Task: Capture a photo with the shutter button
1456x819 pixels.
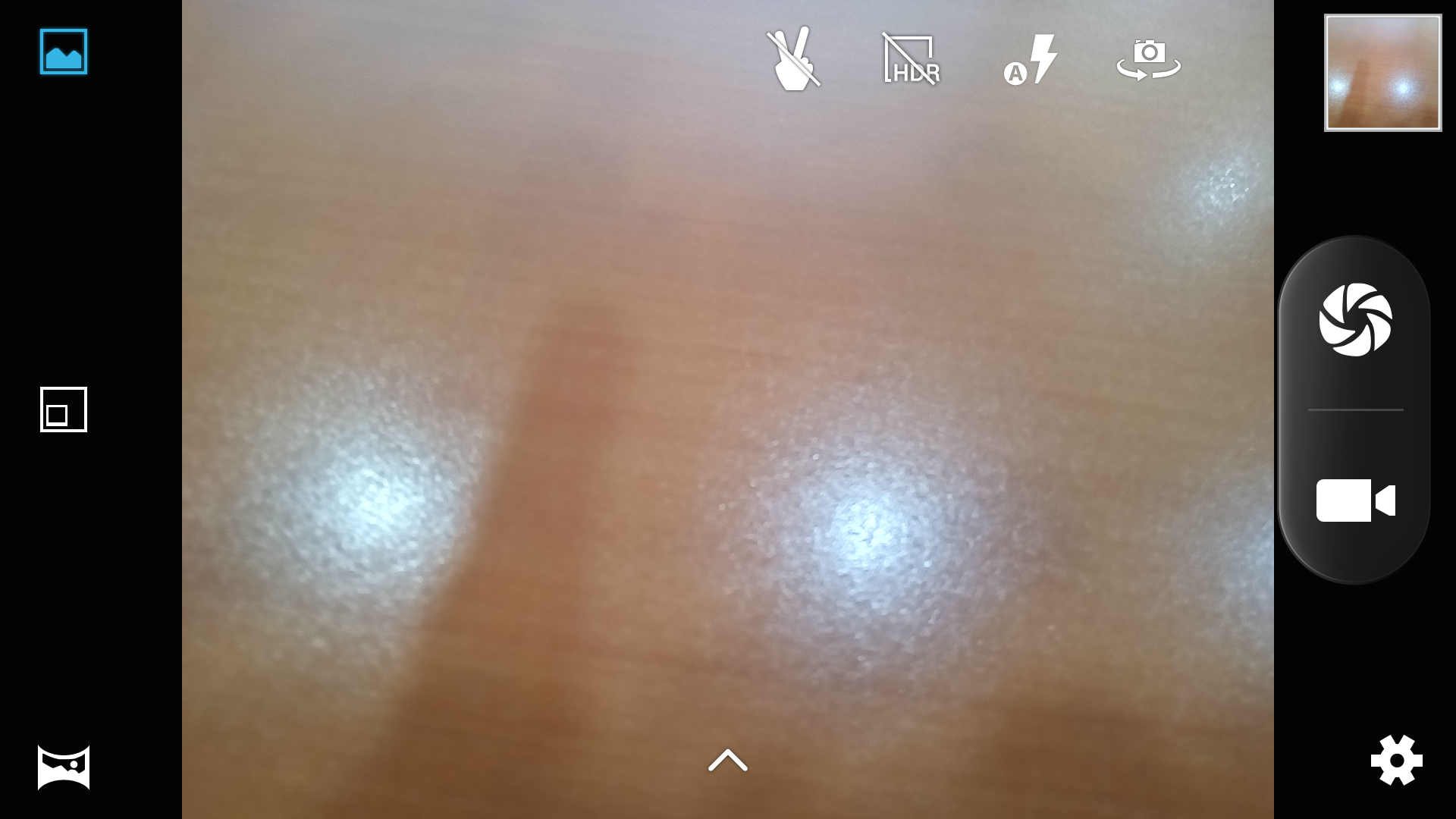Action: (x=1355, y=320)
